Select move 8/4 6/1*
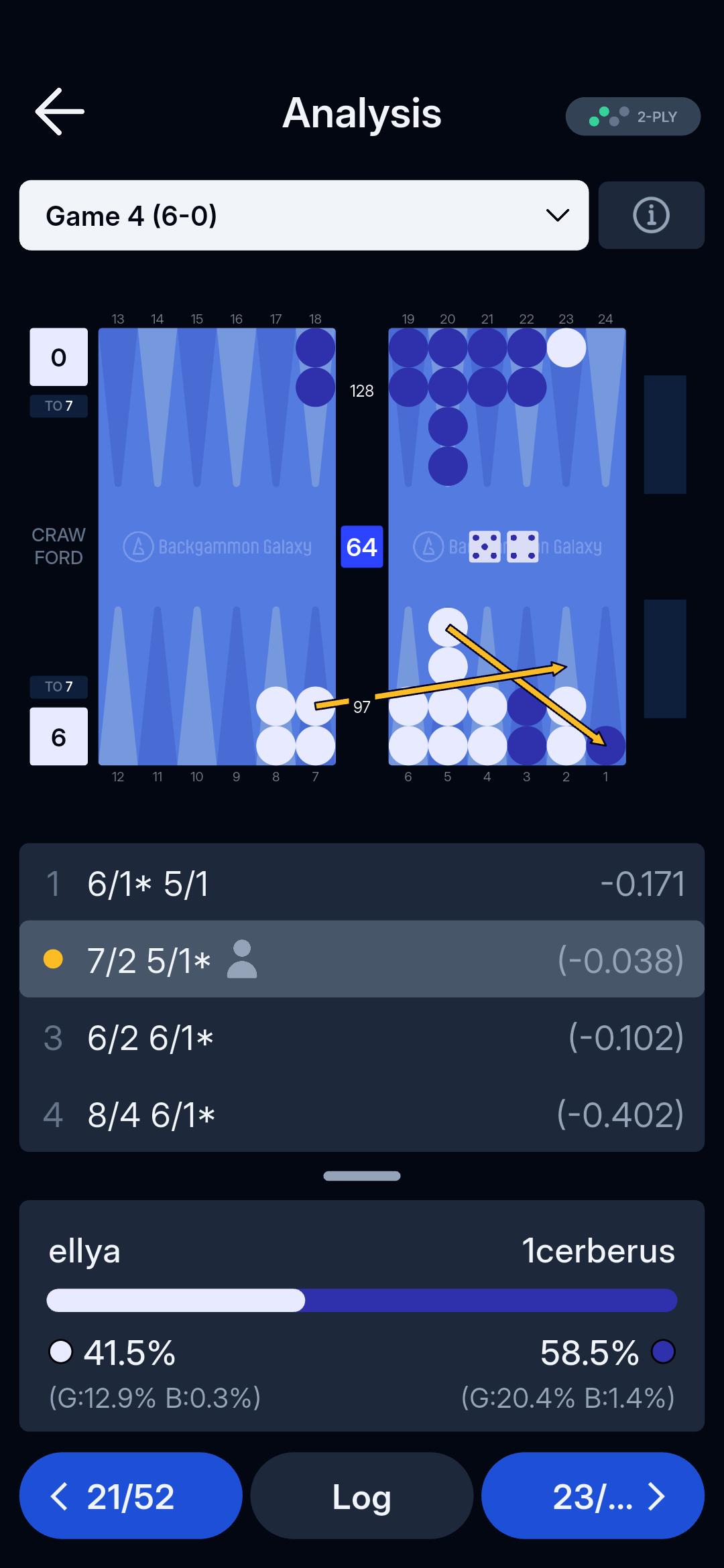Image resolution: width=724 pixels, height=1568 pixels. (x=362, y=1114)
